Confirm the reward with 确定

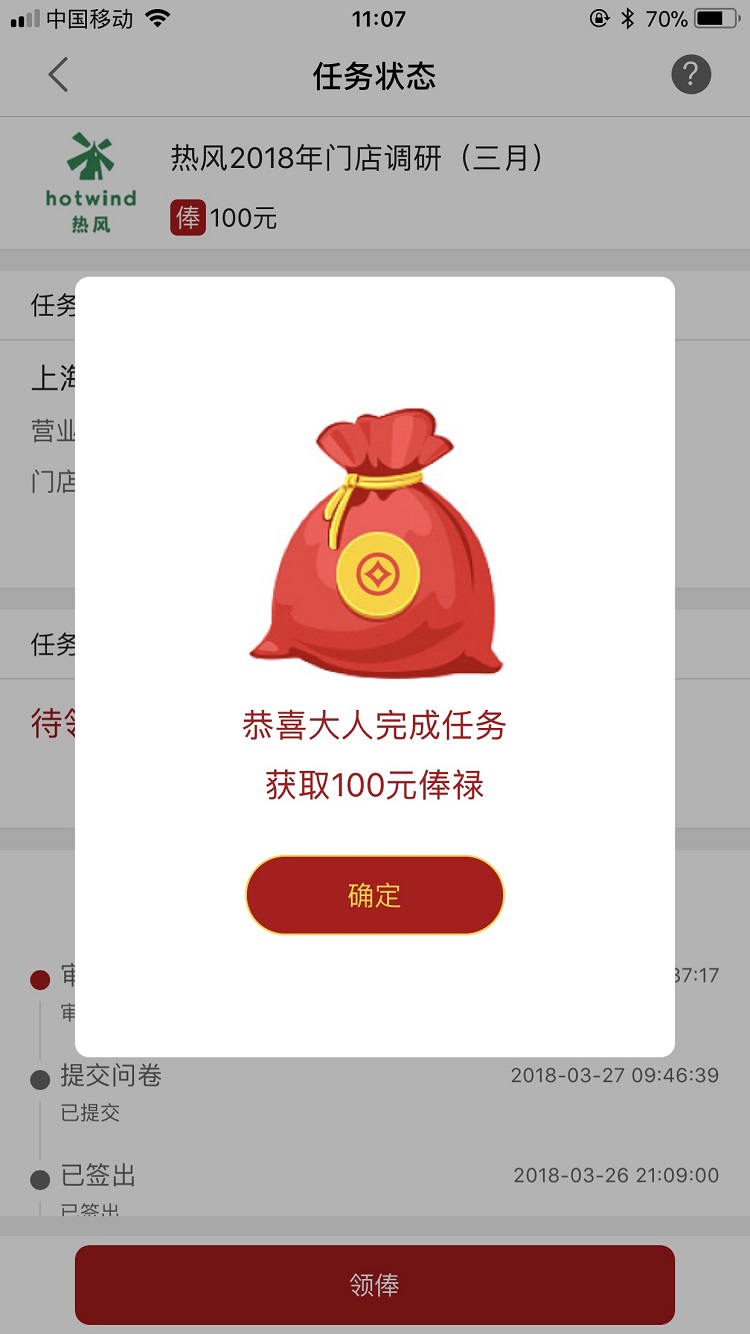(x=374, y=895)
